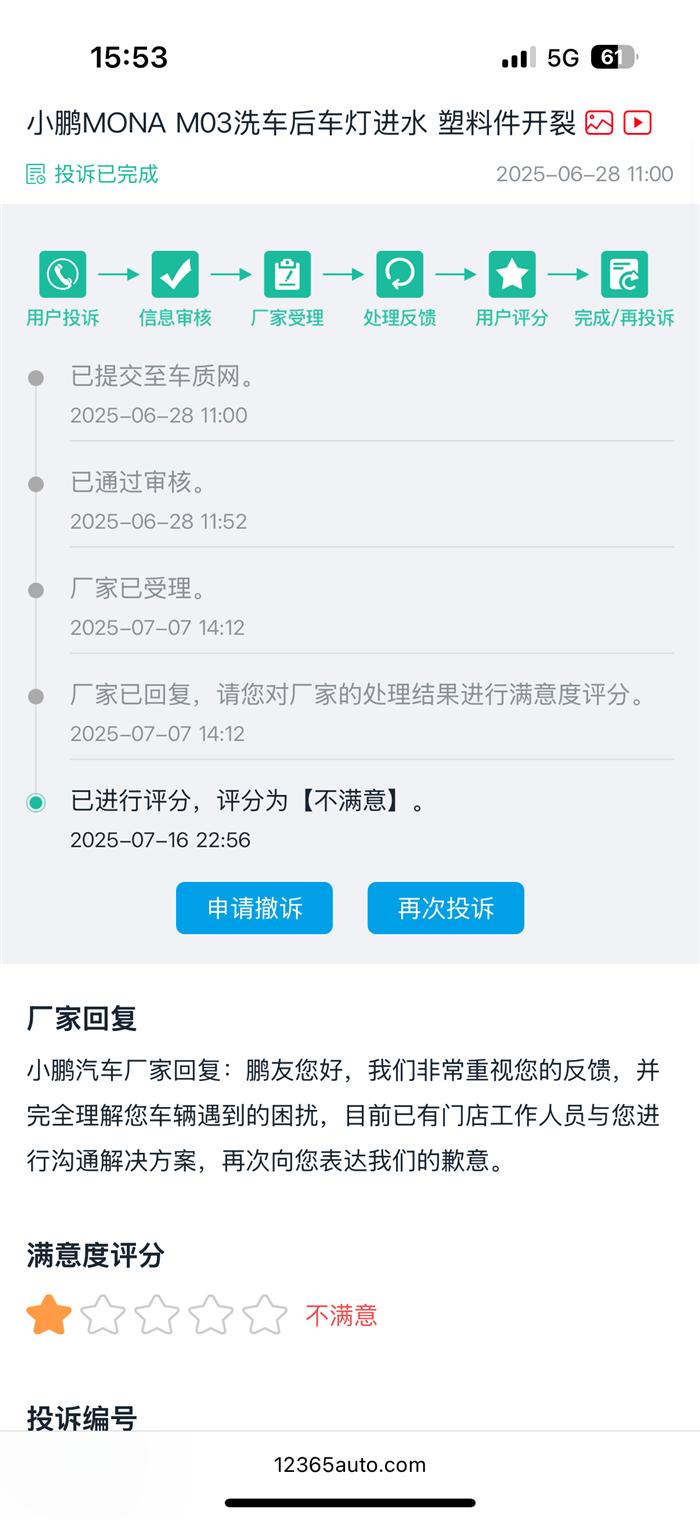Tap the 再次投诉 button
This screenshot has height=1521, width=700.
click(446, 908)
